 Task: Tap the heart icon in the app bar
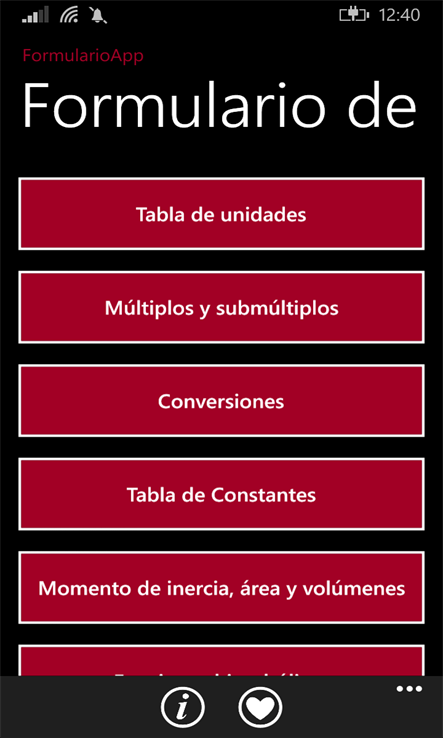(260, 707)
